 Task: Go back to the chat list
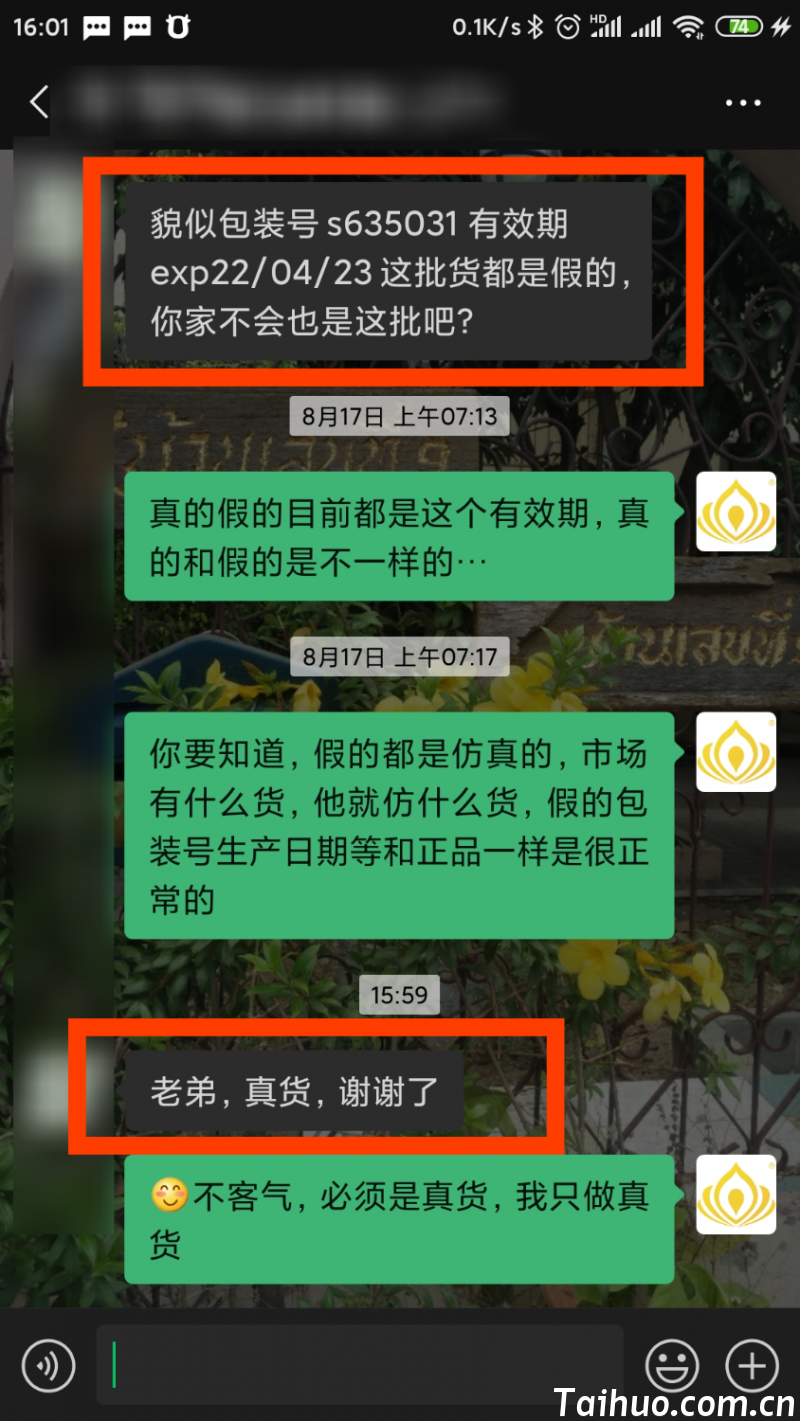(x=38, y=102)
